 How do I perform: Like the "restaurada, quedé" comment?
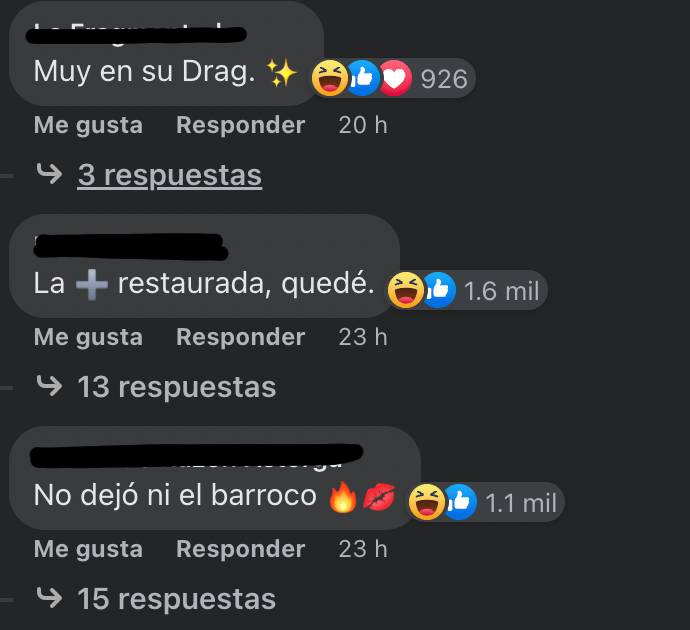click(88, 337)
